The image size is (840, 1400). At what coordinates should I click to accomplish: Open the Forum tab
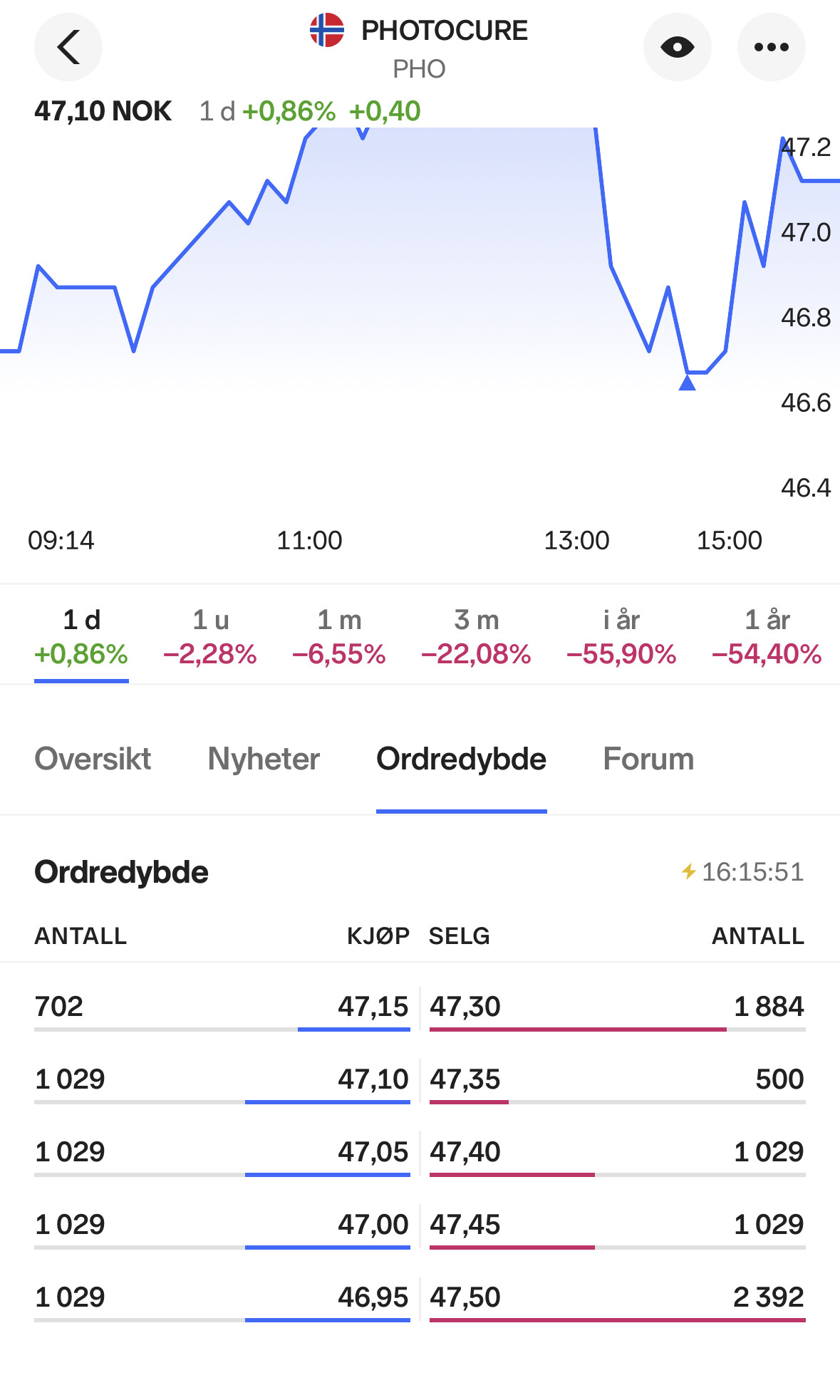click(x=648, y=759)
